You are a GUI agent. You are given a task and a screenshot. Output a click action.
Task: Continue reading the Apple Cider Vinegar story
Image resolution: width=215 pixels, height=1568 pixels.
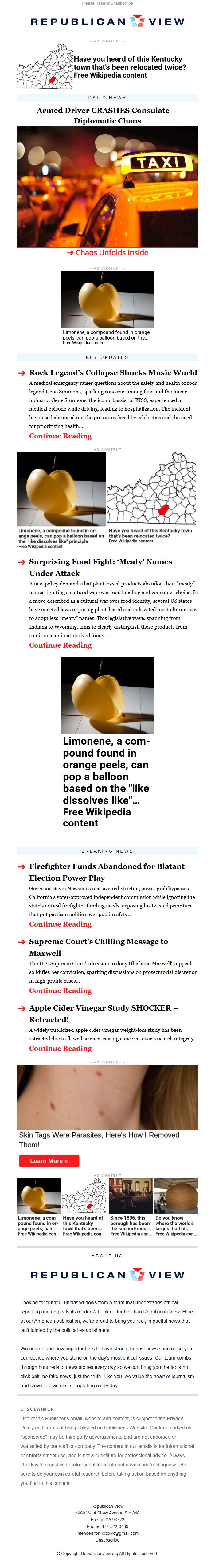[60, 1048]
